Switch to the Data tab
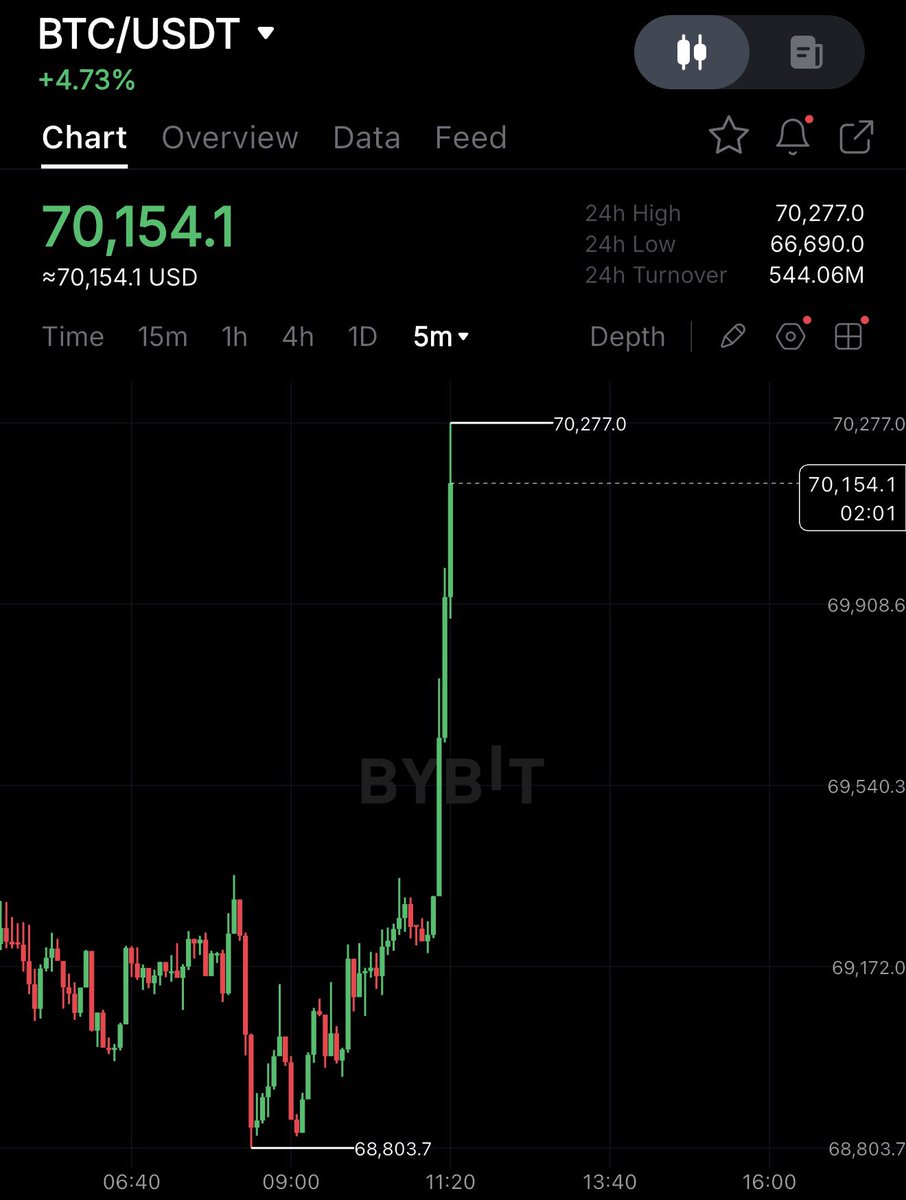This screenshot has width=906, height=1200. 366,138
